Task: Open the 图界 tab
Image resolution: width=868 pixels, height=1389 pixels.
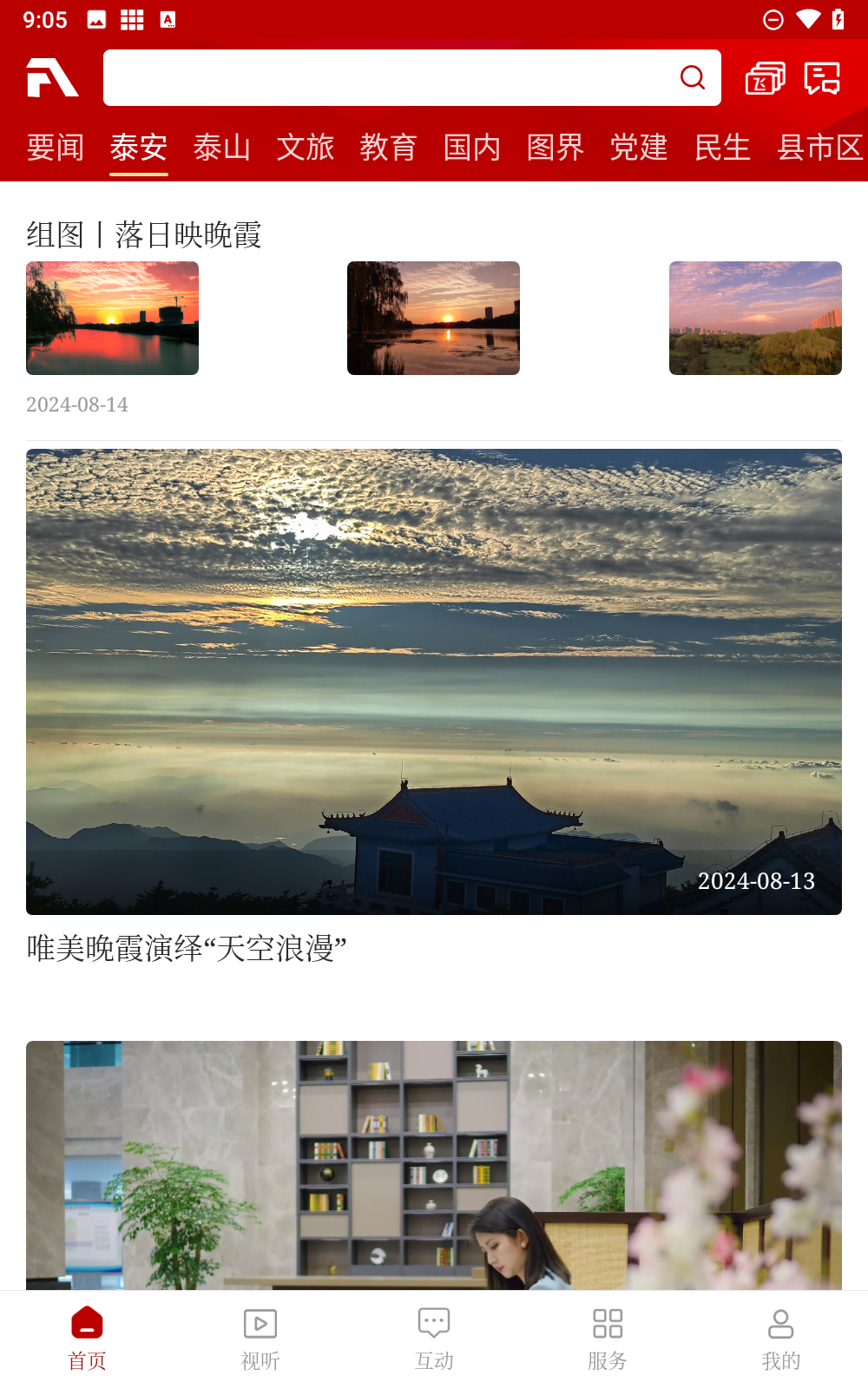Action: [556, 148]
